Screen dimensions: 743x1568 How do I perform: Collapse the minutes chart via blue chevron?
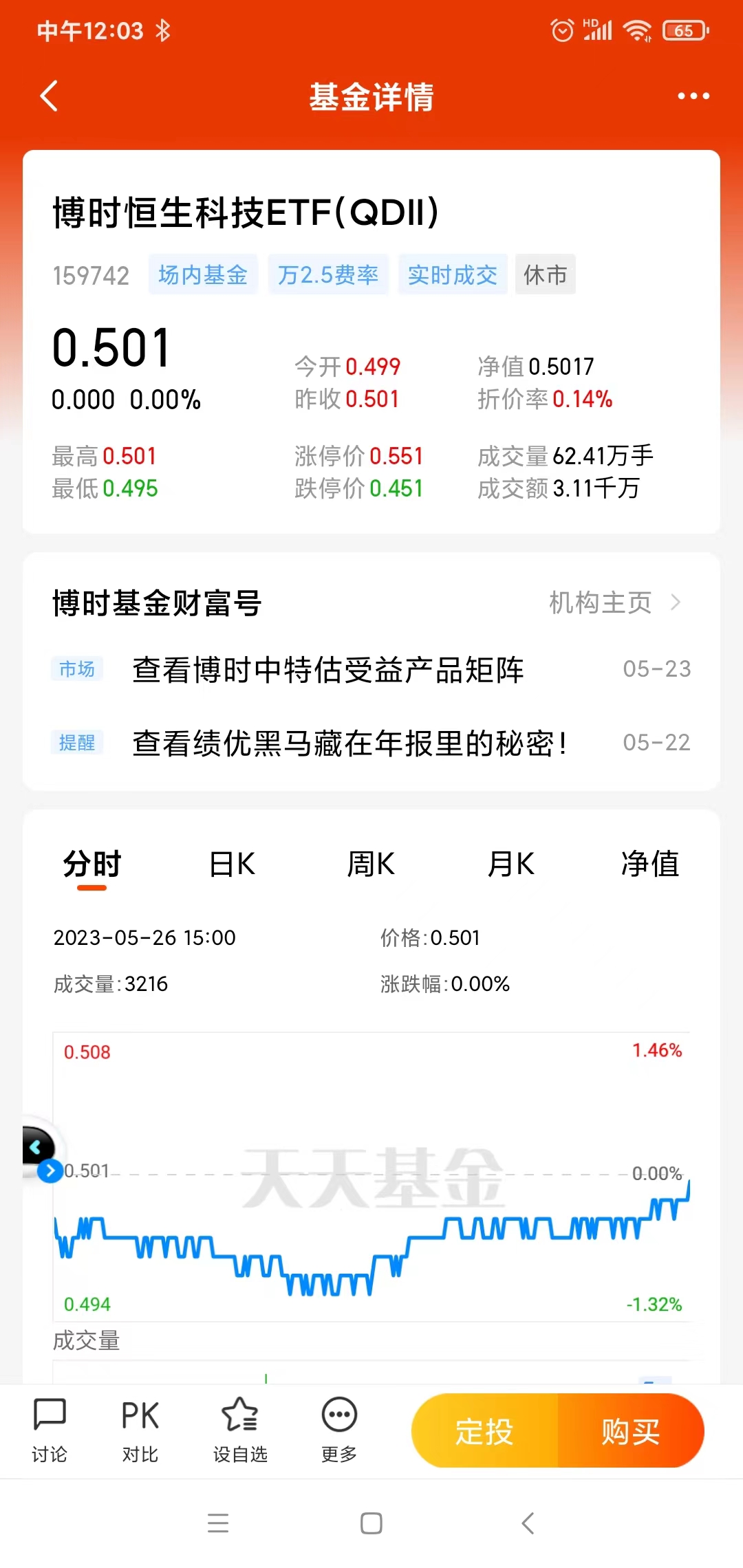tap(50, 1171)
